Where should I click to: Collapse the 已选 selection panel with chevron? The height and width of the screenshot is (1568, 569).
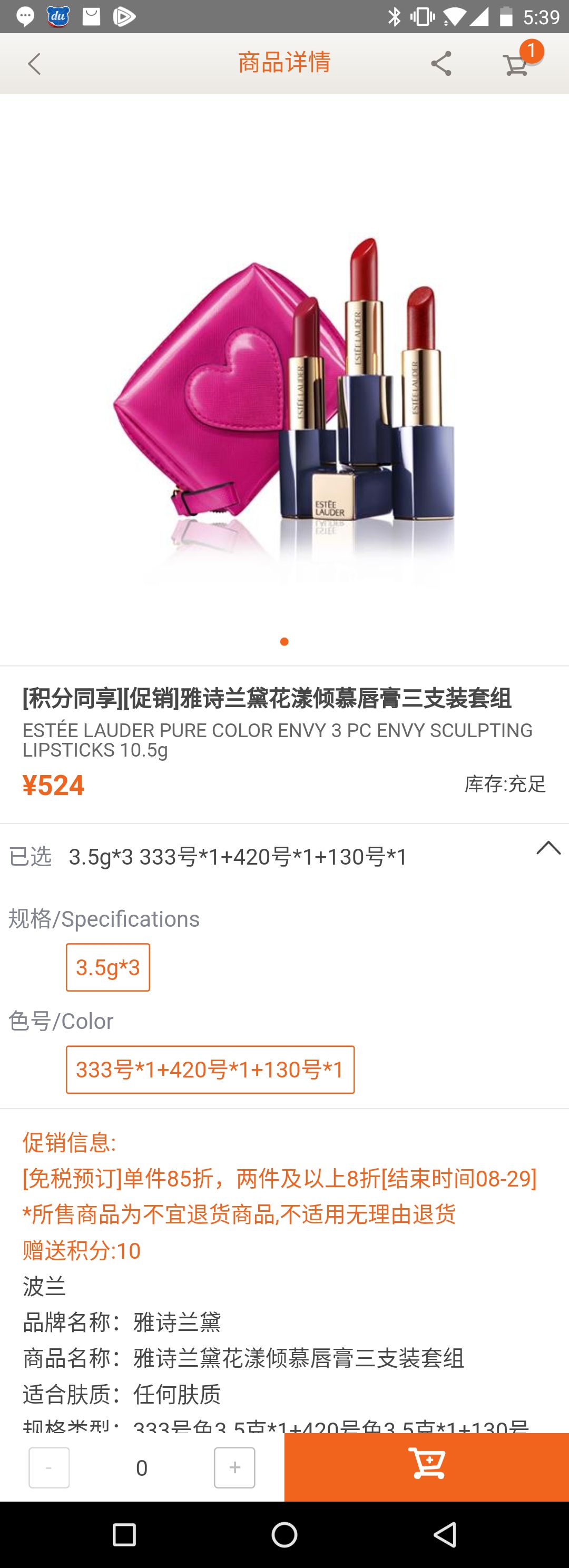(547, 848)
